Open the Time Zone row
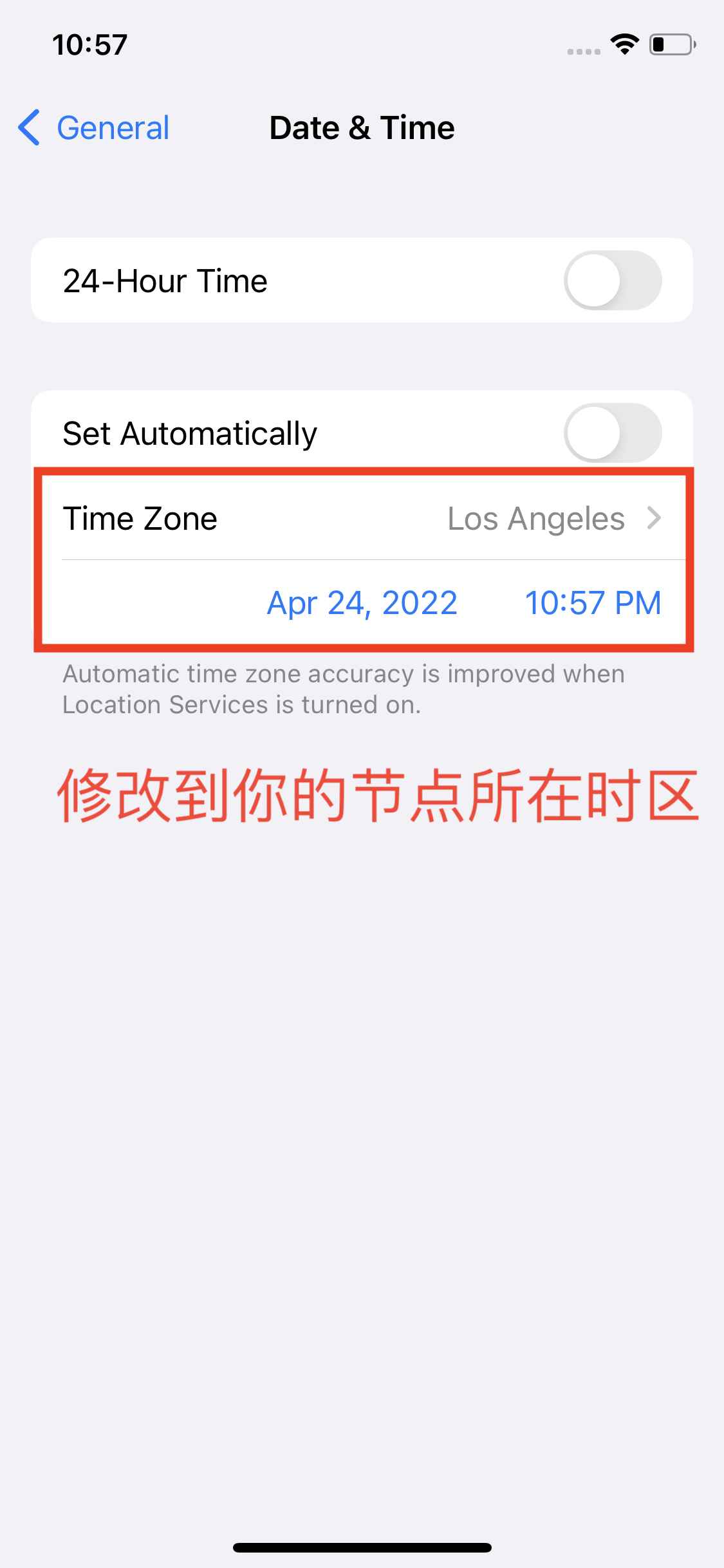 362,519
